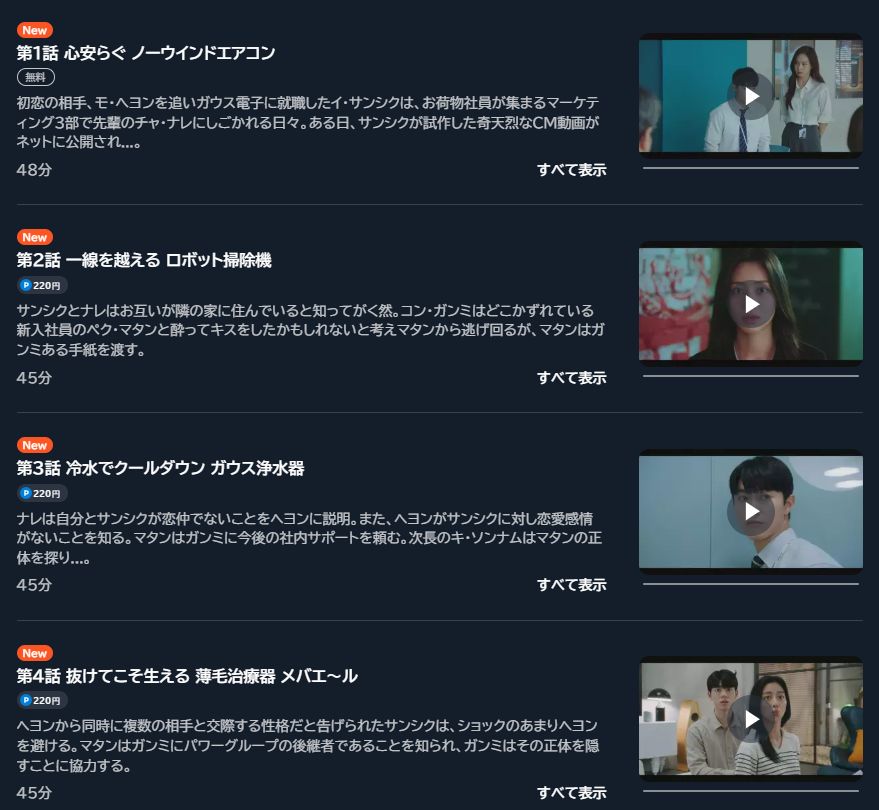Play episode 4 thumbnail 薄毛治療器 メバエ〜ル
The image size is (879, 810).
click(750, 719)
